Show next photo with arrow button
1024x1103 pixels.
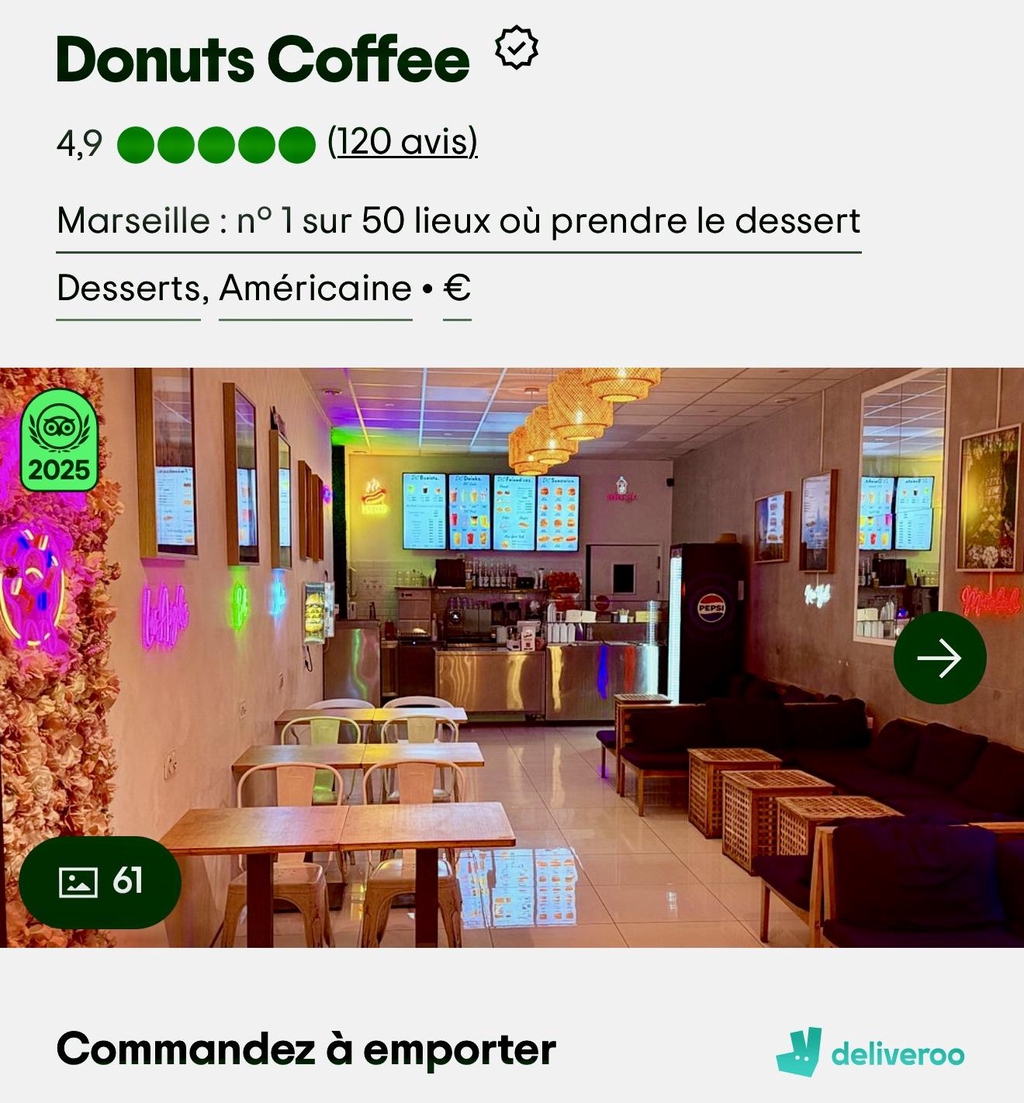939,657
